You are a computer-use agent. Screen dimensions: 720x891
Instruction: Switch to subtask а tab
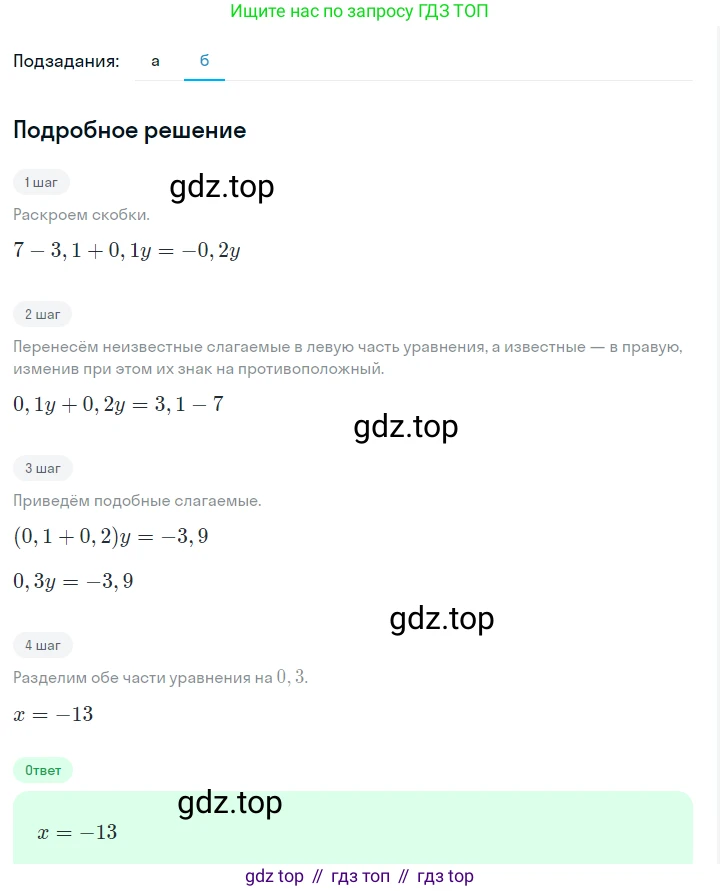[x=155, y=61]
